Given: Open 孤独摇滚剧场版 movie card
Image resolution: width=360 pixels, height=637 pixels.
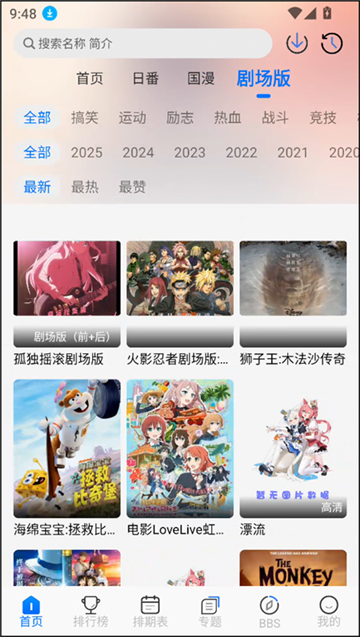Looking at the screenshot, I should 67,303.
